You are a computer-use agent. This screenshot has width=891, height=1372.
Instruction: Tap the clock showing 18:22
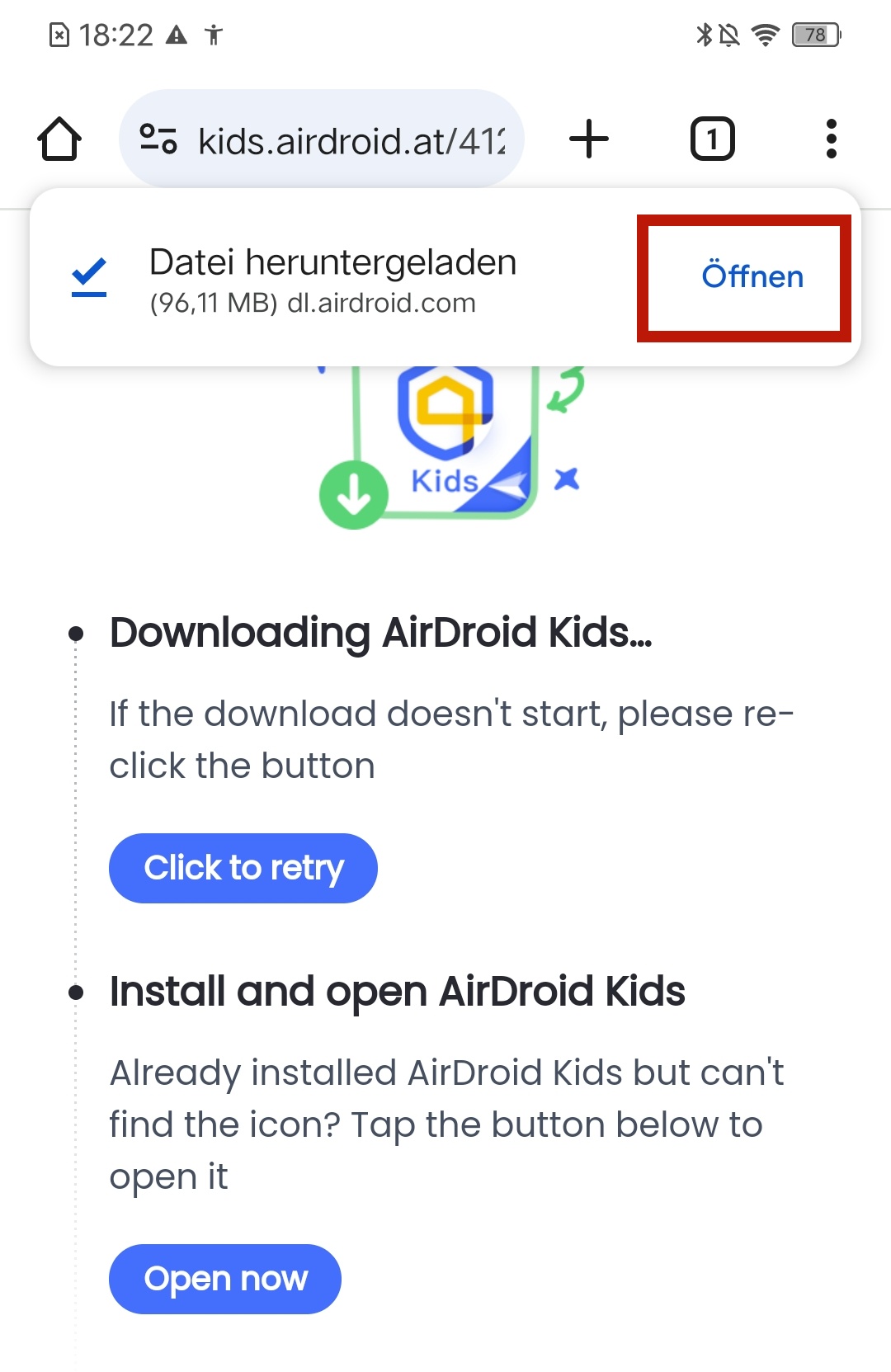pyautogui.click(x=115, y=35)
